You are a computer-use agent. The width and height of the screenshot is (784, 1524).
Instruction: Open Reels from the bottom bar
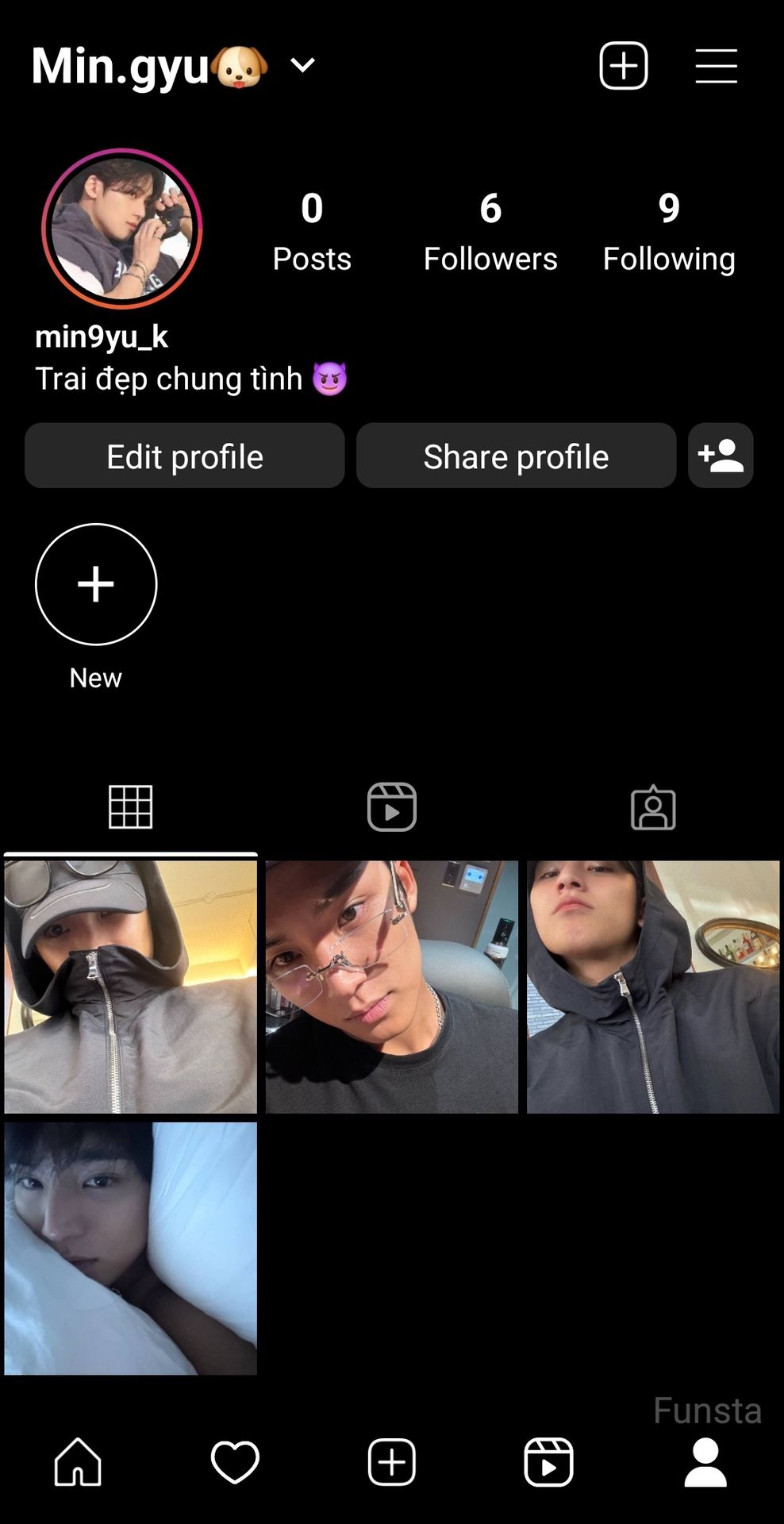[x=548, y=1461]
